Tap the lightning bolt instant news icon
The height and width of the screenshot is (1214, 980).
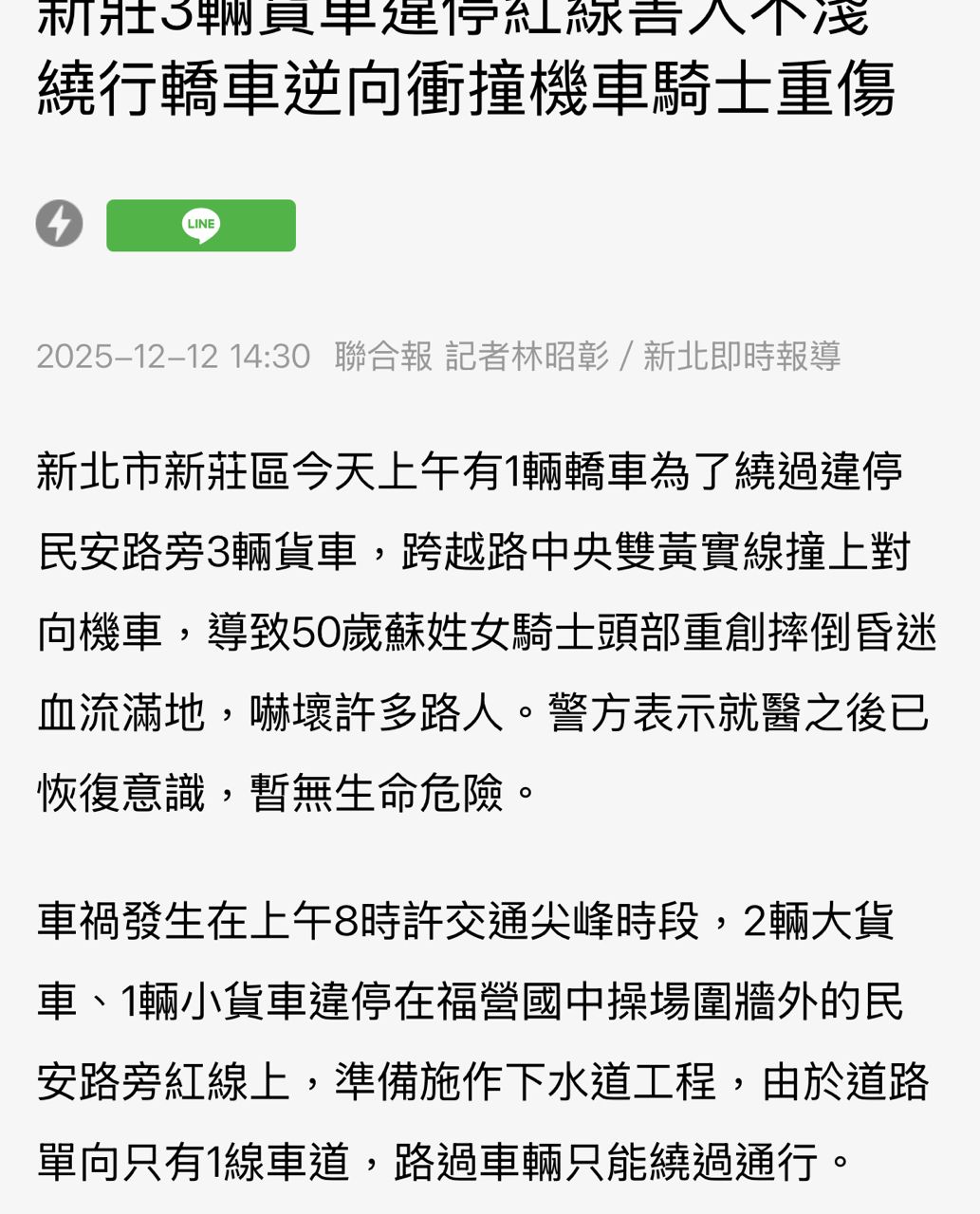point(60,224)
